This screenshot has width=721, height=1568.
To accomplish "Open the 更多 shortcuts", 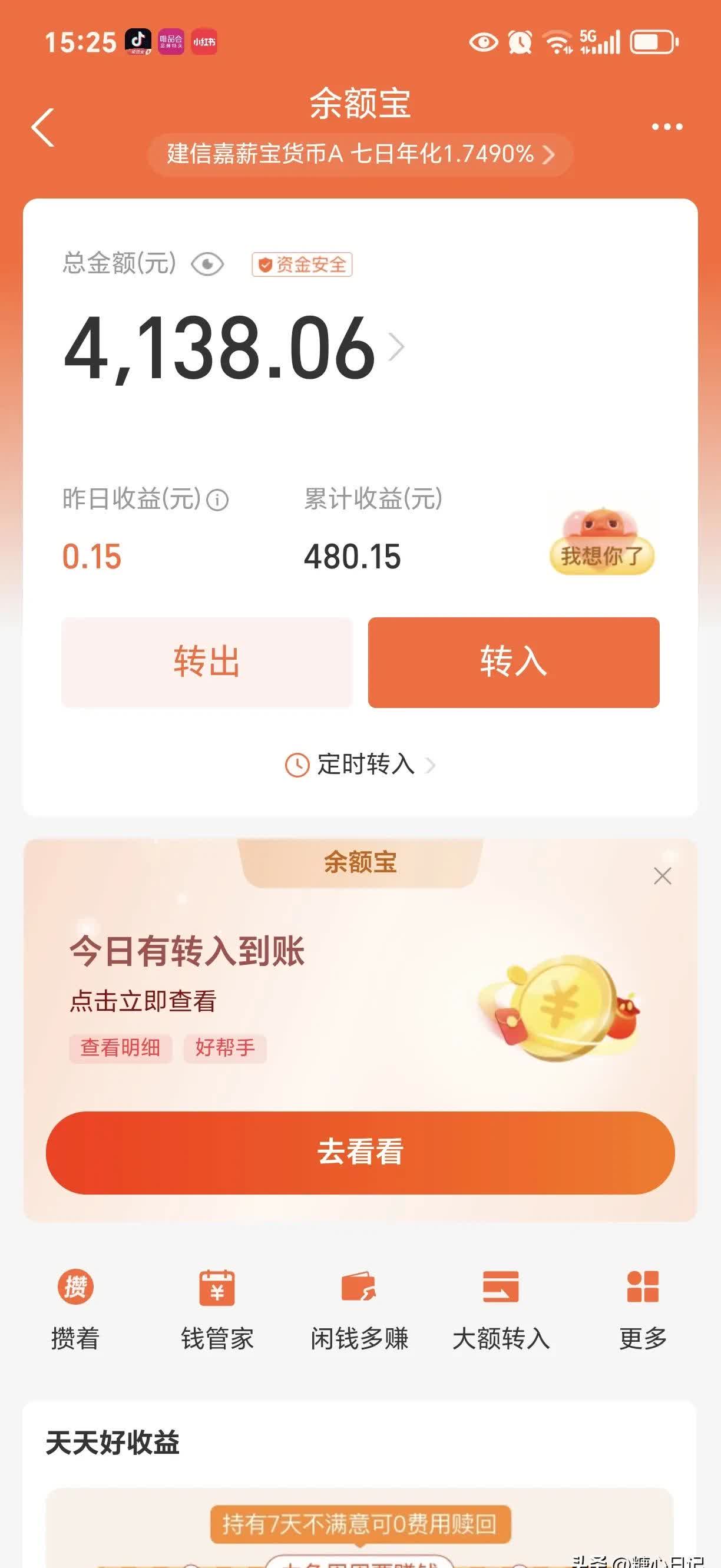I will (643, 1309).
